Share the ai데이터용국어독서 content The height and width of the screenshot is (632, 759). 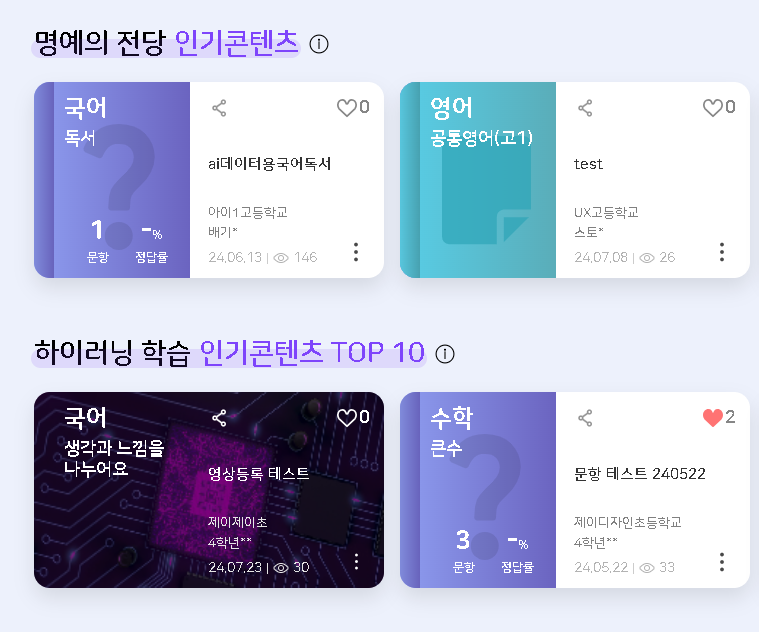click(x=220, y=108)
